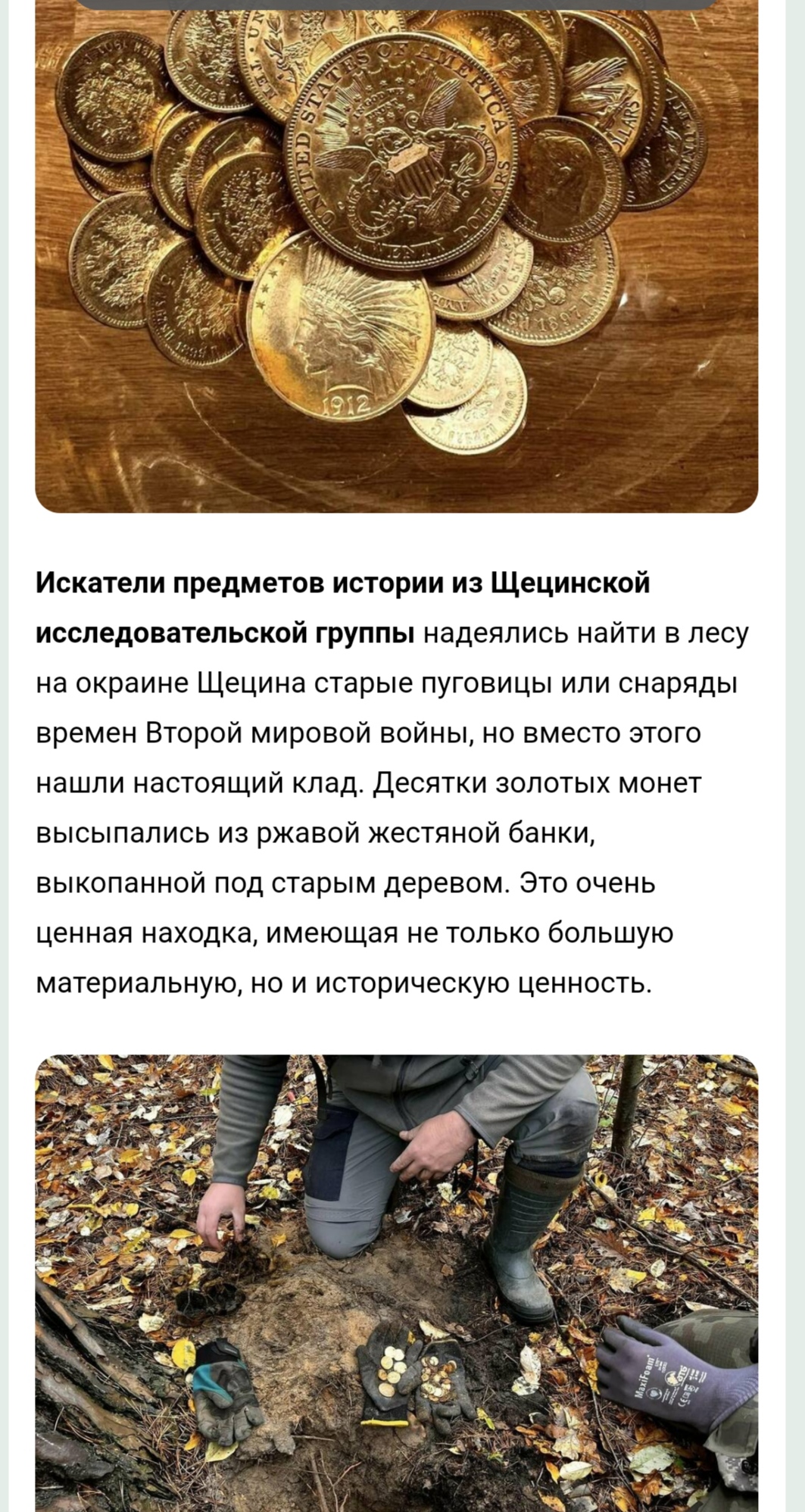Open the gold coins photo

click(x=396, y=258)
